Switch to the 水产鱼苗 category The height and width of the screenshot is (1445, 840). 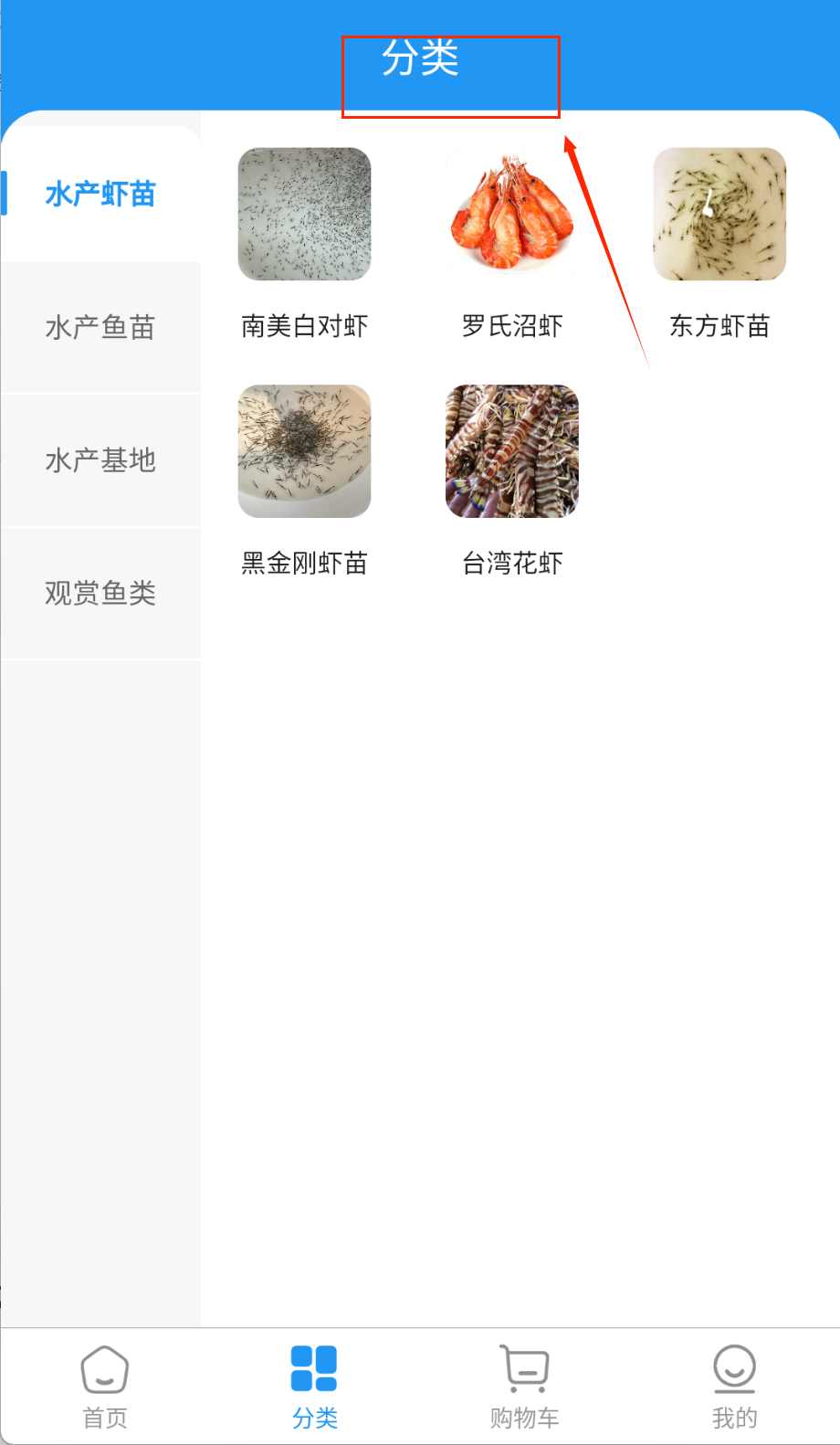(x=100, y=327)
